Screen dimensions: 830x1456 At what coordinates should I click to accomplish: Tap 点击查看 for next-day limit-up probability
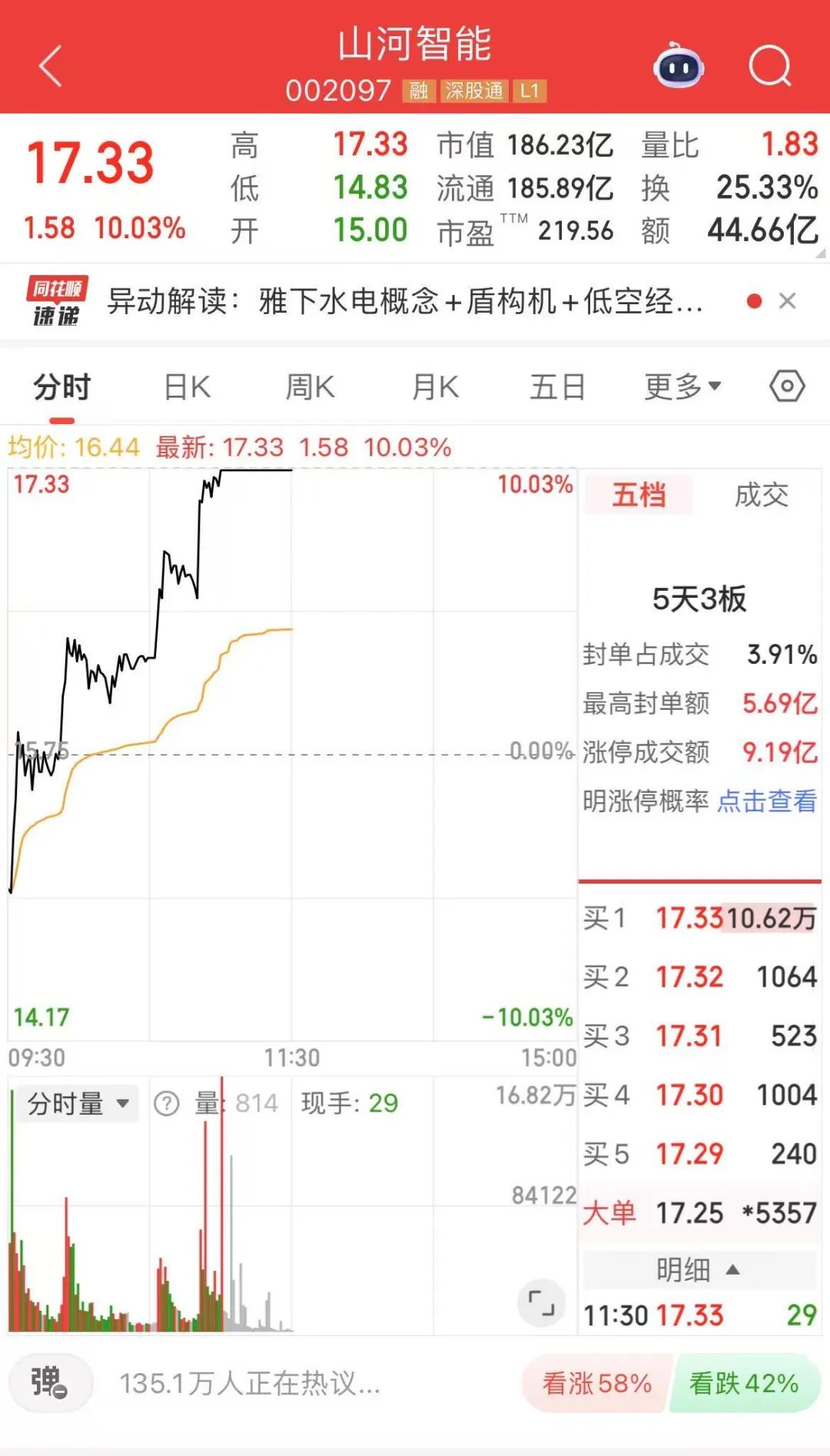click(766, 801)
